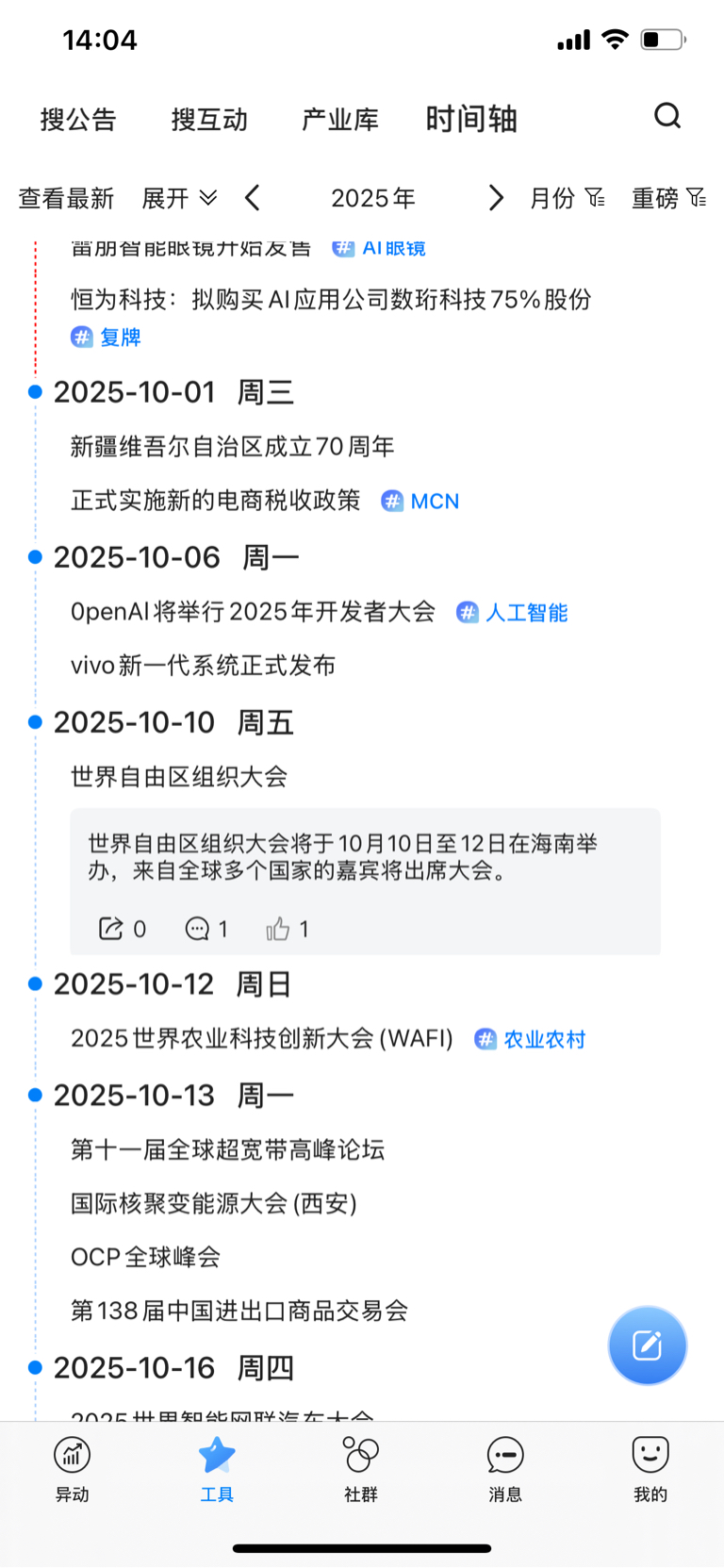Comment on the 世界自由区组织大会 card
The image size is (724, 1568).
click(206, 929)
